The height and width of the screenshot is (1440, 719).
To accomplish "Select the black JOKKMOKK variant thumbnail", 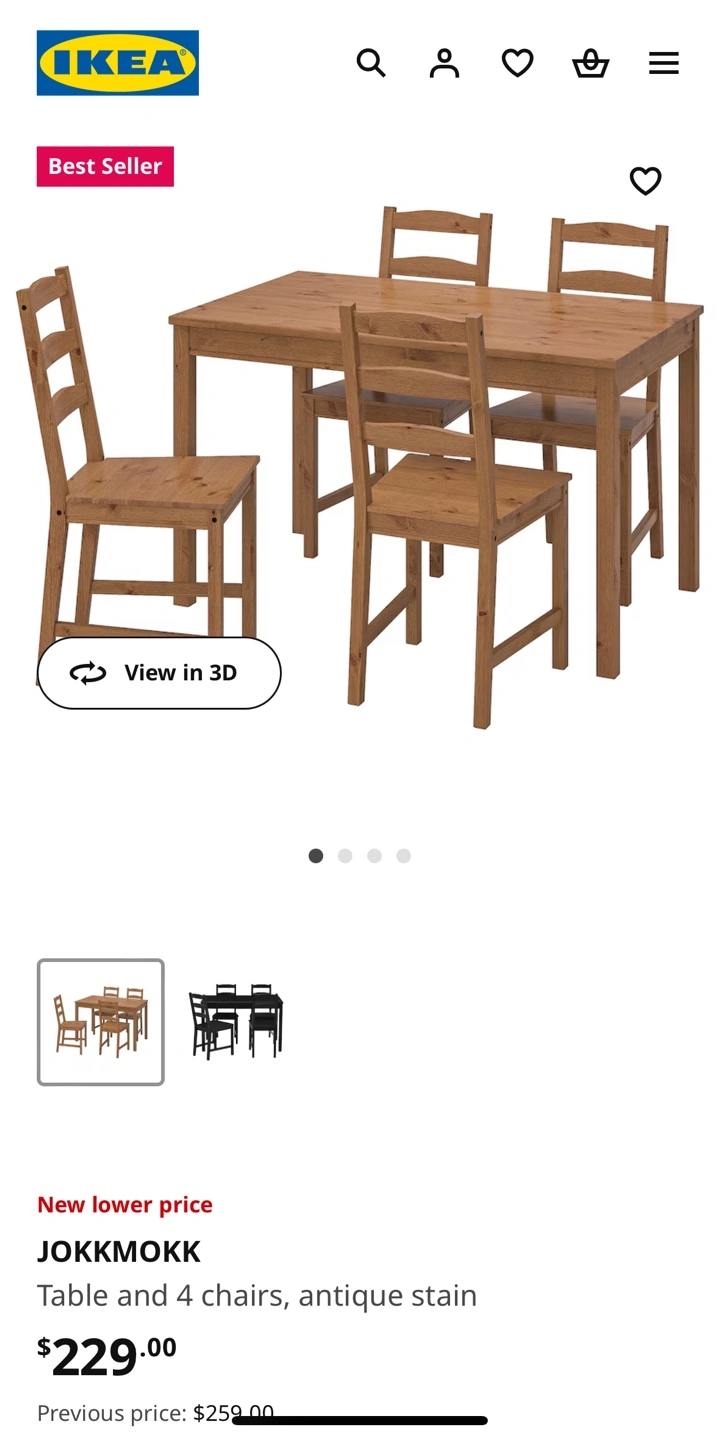I will click(x=236, y=1022).
